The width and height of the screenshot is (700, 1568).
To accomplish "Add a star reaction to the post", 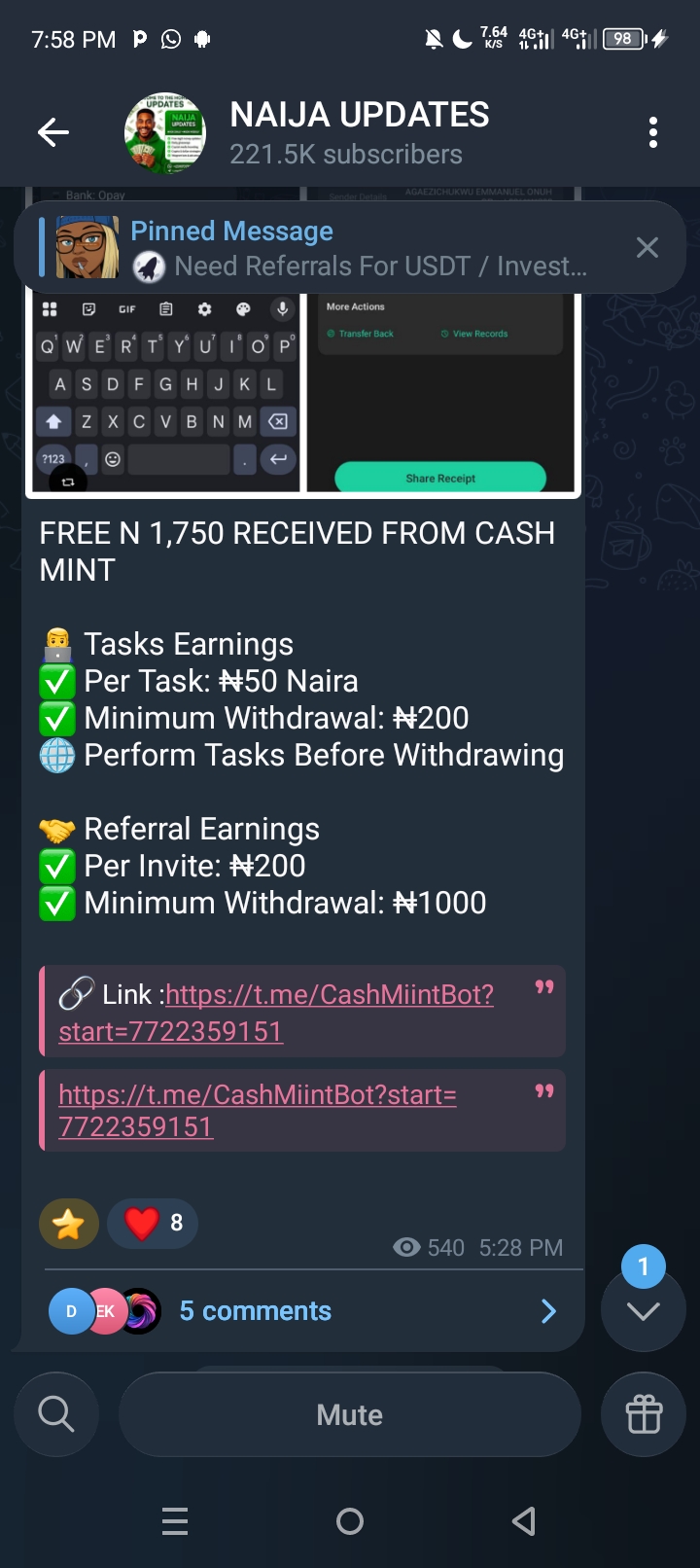I will click(68, 1223).
